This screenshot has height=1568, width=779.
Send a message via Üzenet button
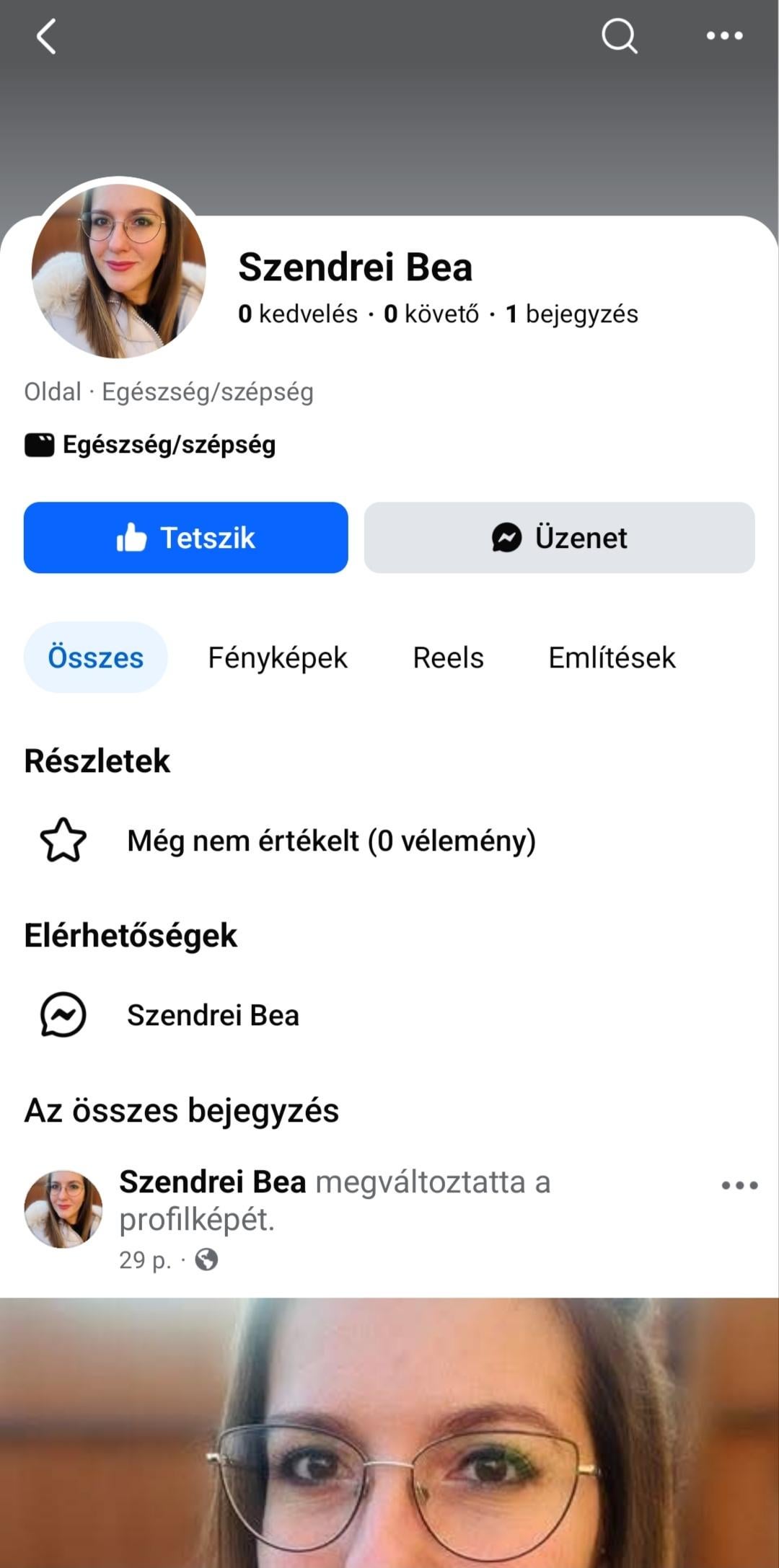tap(559, 538)
